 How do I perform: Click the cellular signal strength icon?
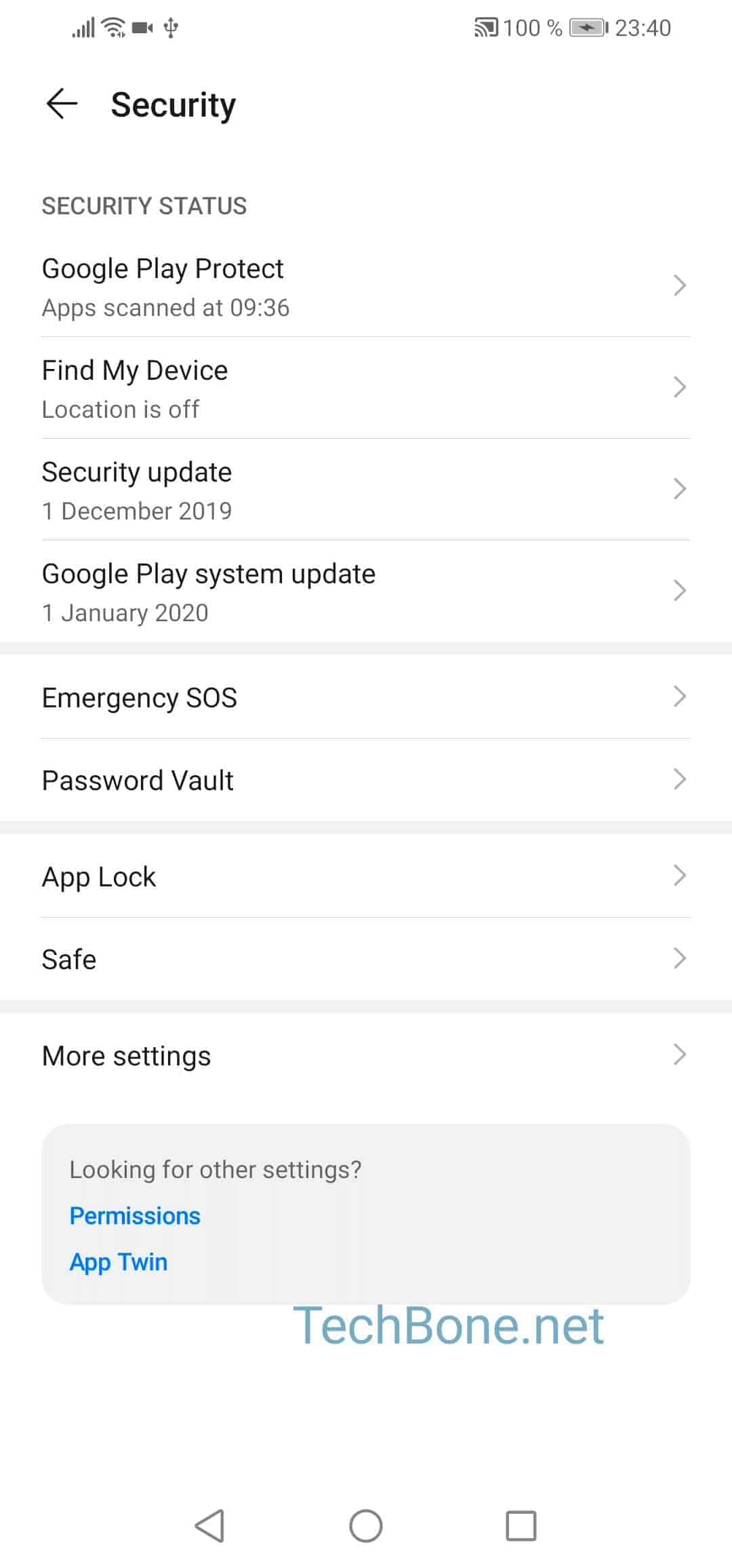(x=83, y=27)
